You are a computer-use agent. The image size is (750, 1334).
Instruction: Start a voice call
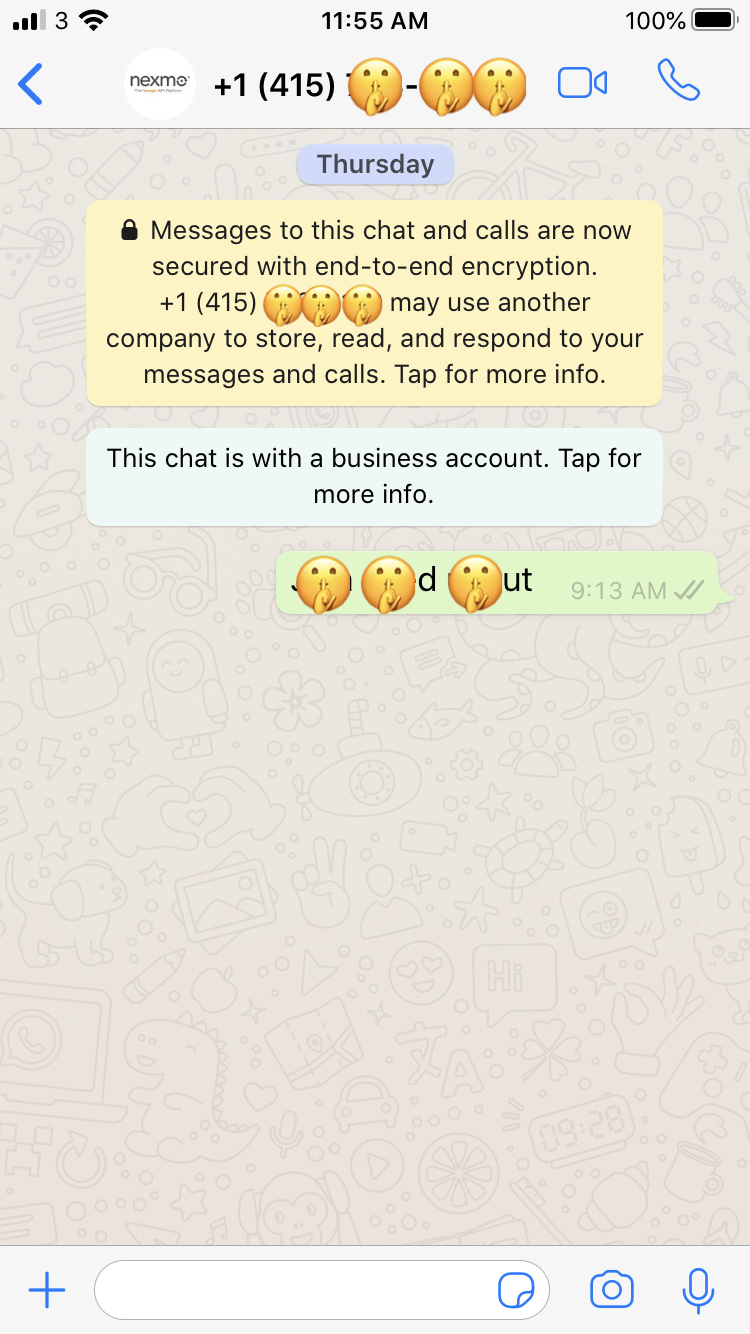[x=681, y=85]
